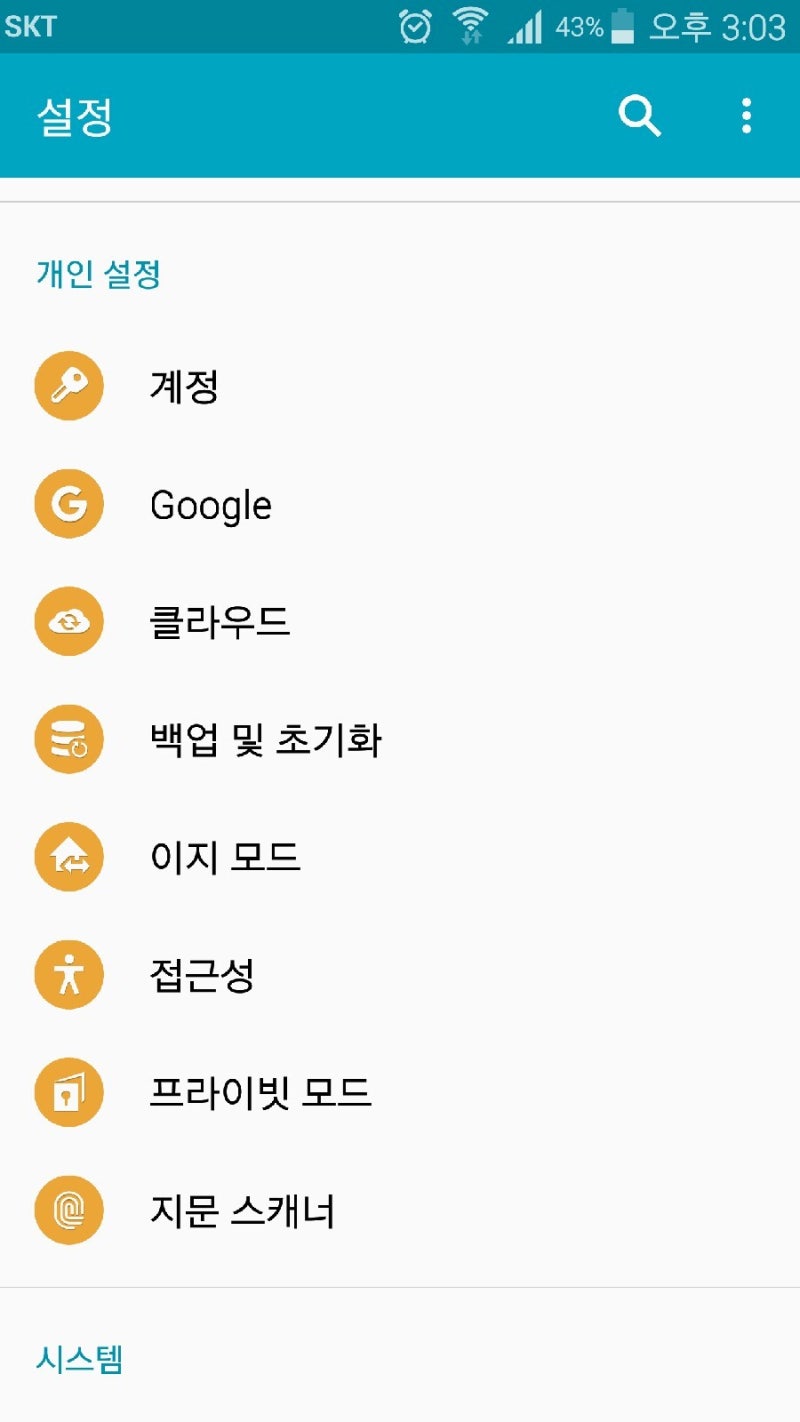Open the 지문 스캐너 fingerprint scanner icon
This screenshot has height=1422, width=800.
coord(68,1210)
